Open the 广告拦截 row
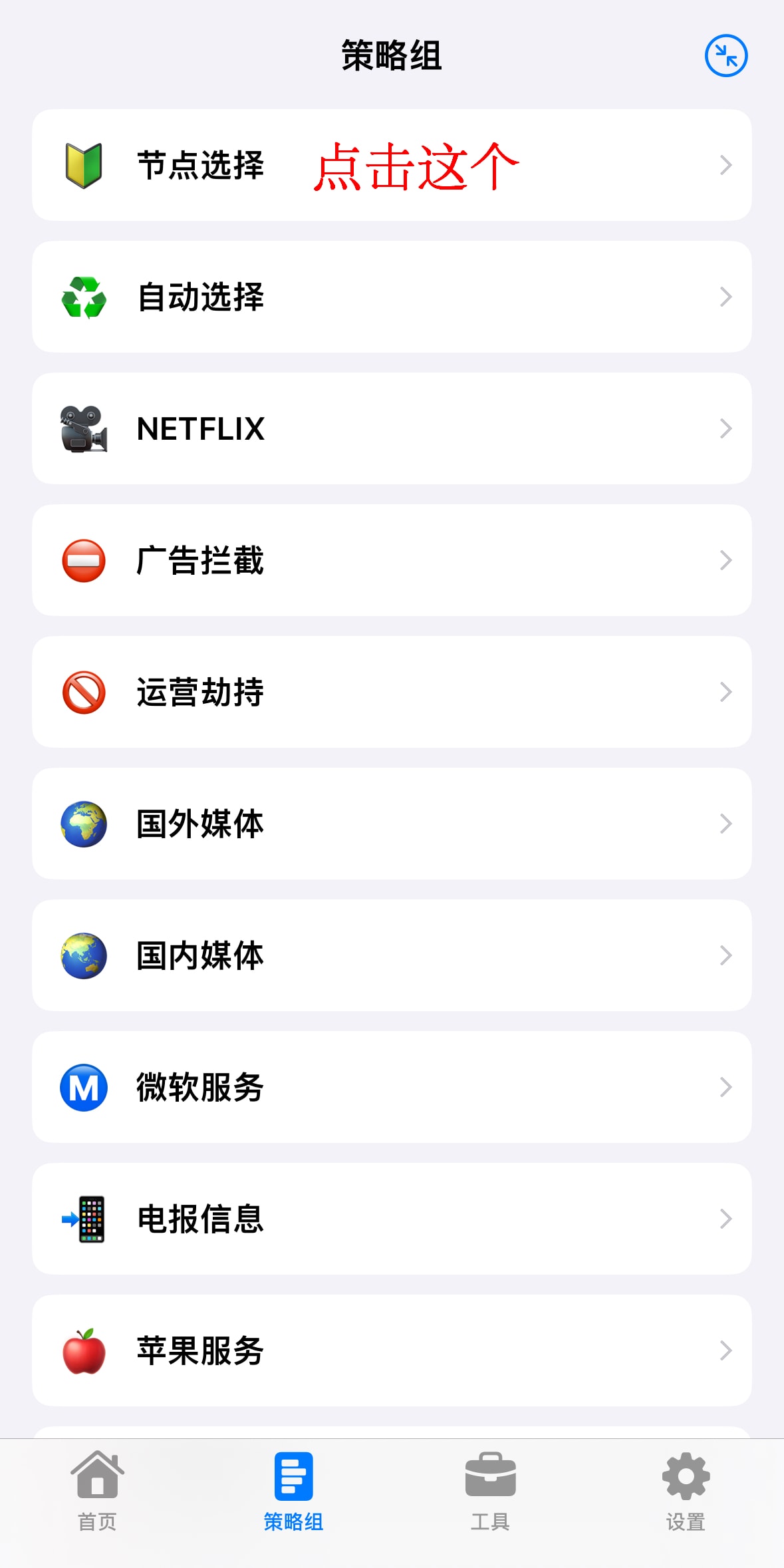This screenshot has width=784, height=1568. coord(392,560)
